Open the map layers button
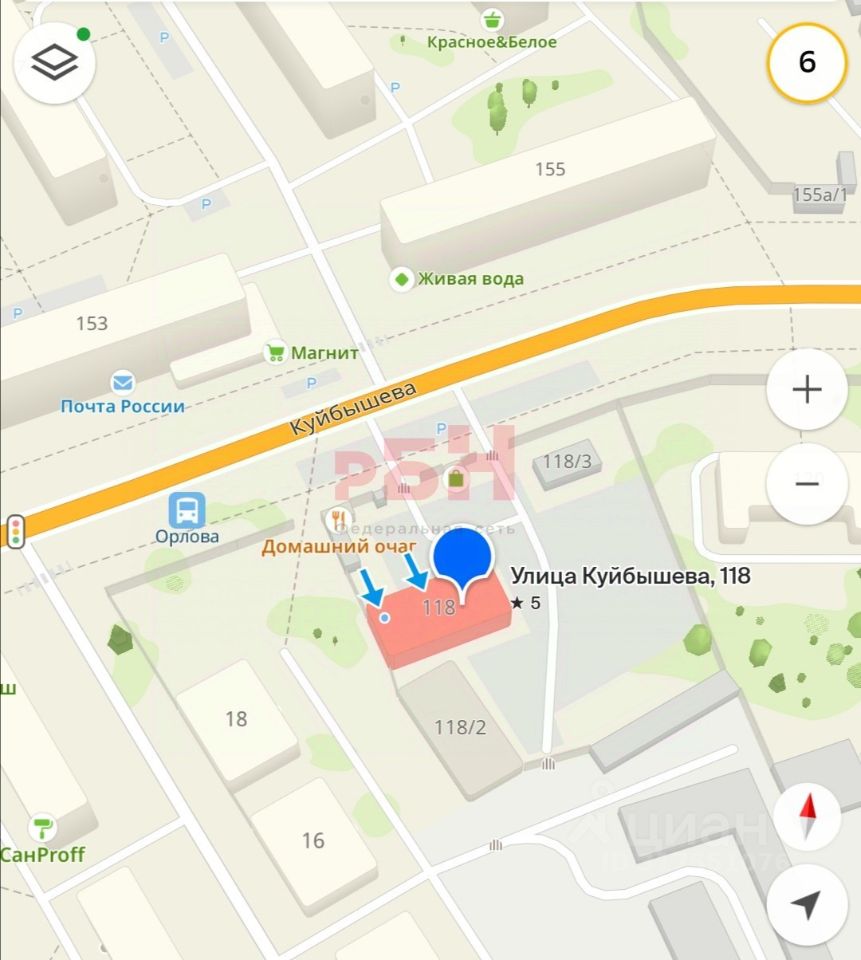 [54, 63]
